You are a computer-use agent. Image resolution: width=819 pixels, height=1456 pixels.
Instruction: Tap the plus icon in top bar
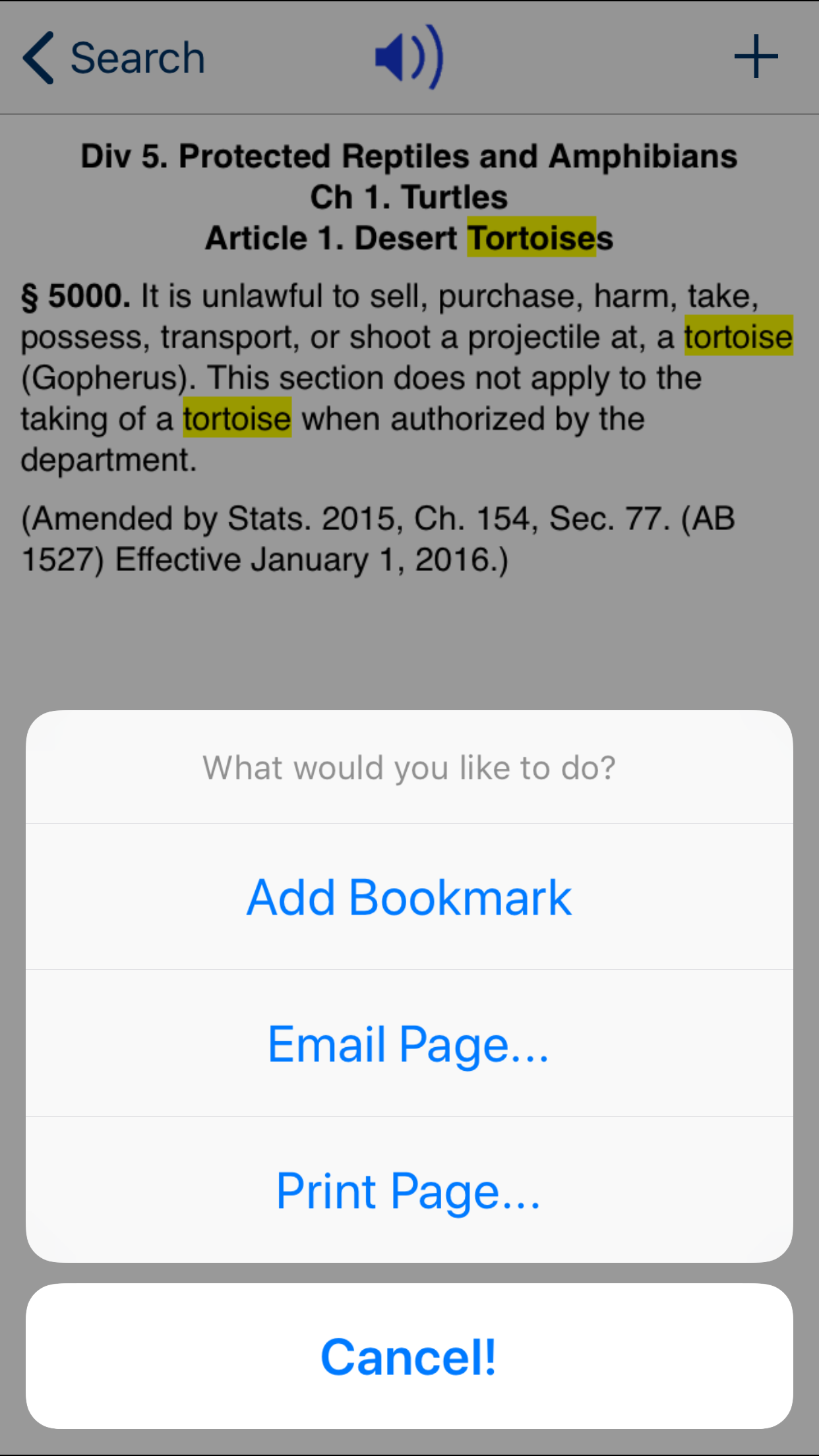(756, 57)
